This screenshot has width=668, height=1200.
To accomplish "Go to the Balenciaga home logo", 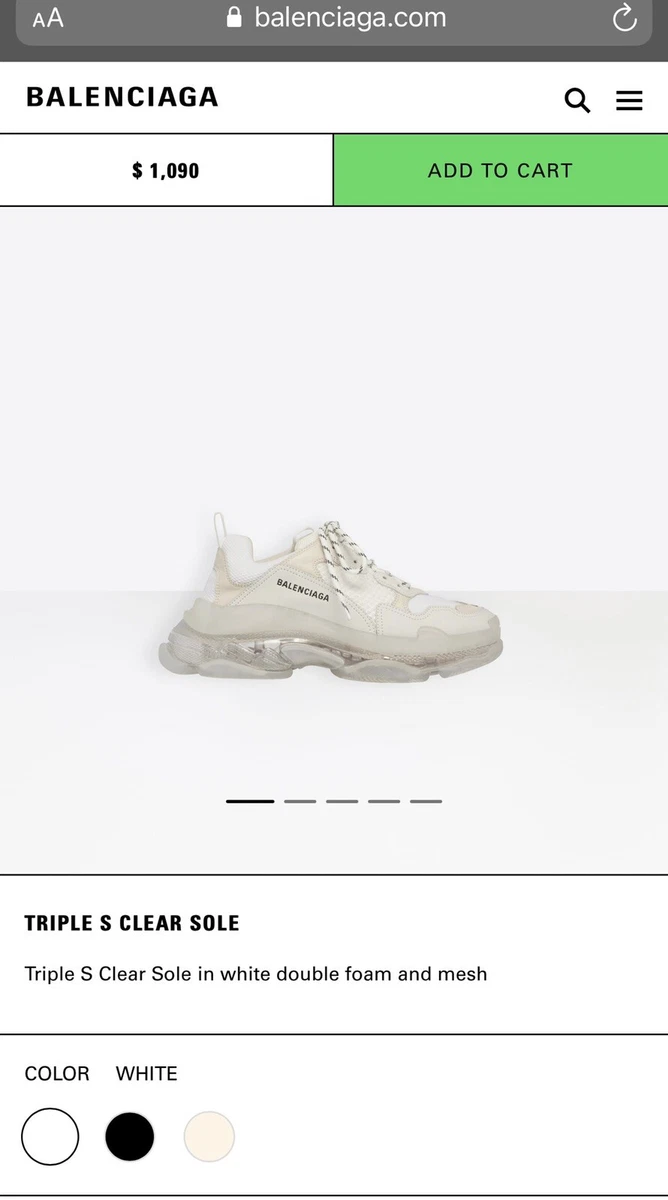I will (122, 97).
